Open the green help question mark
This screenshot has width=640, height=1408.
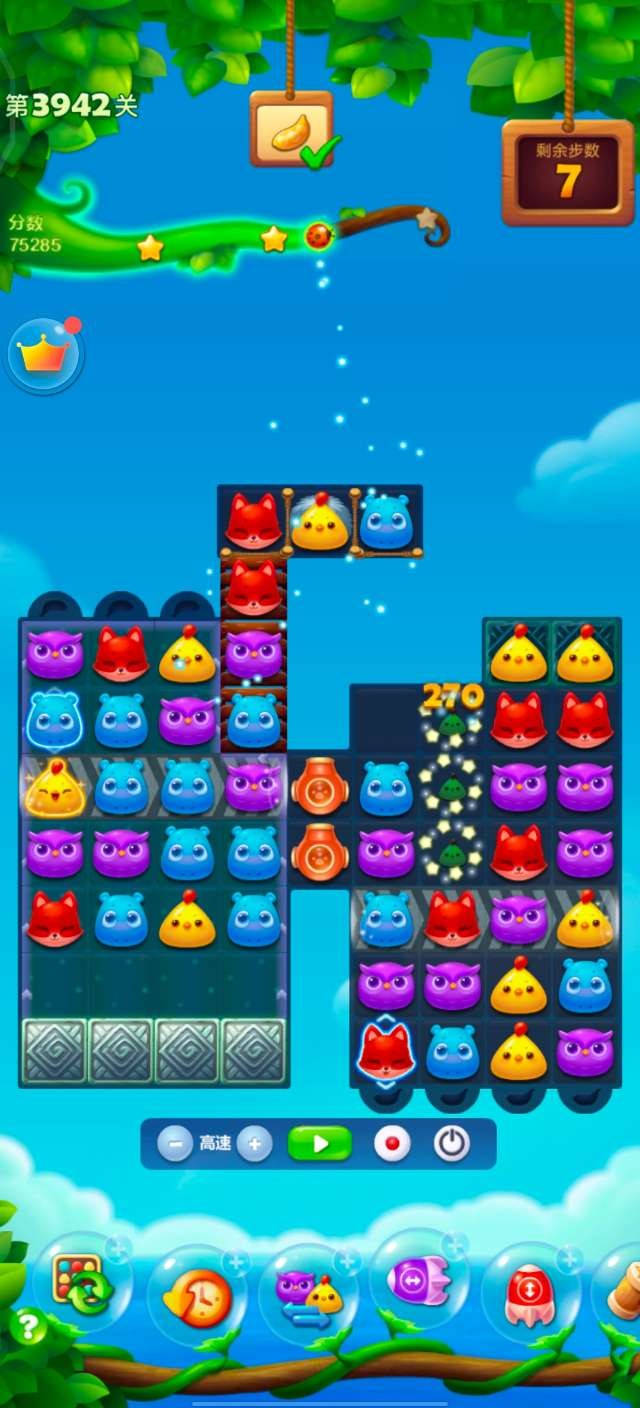tap(29, 1327)
